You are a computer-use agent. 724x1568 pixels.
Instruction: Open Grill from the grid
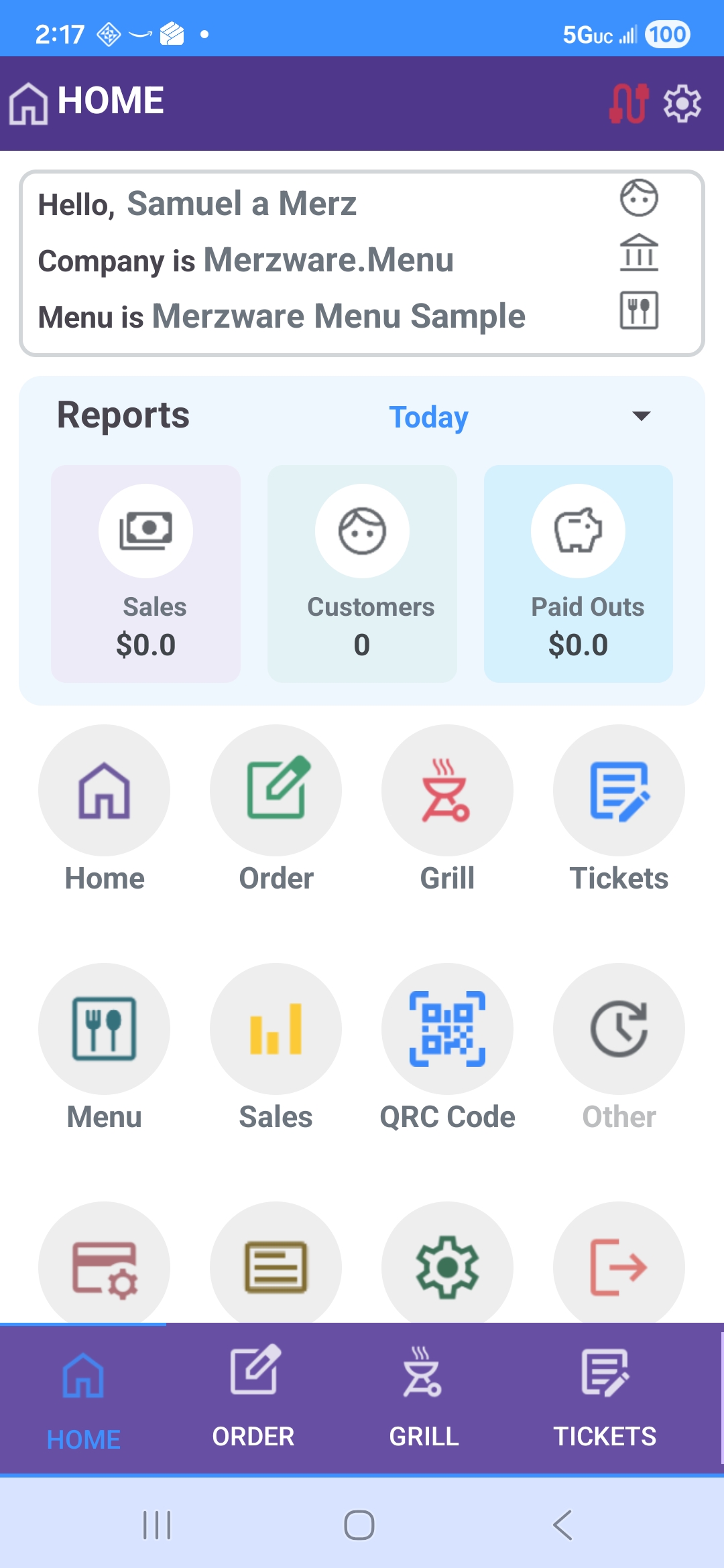coord(447,791)
